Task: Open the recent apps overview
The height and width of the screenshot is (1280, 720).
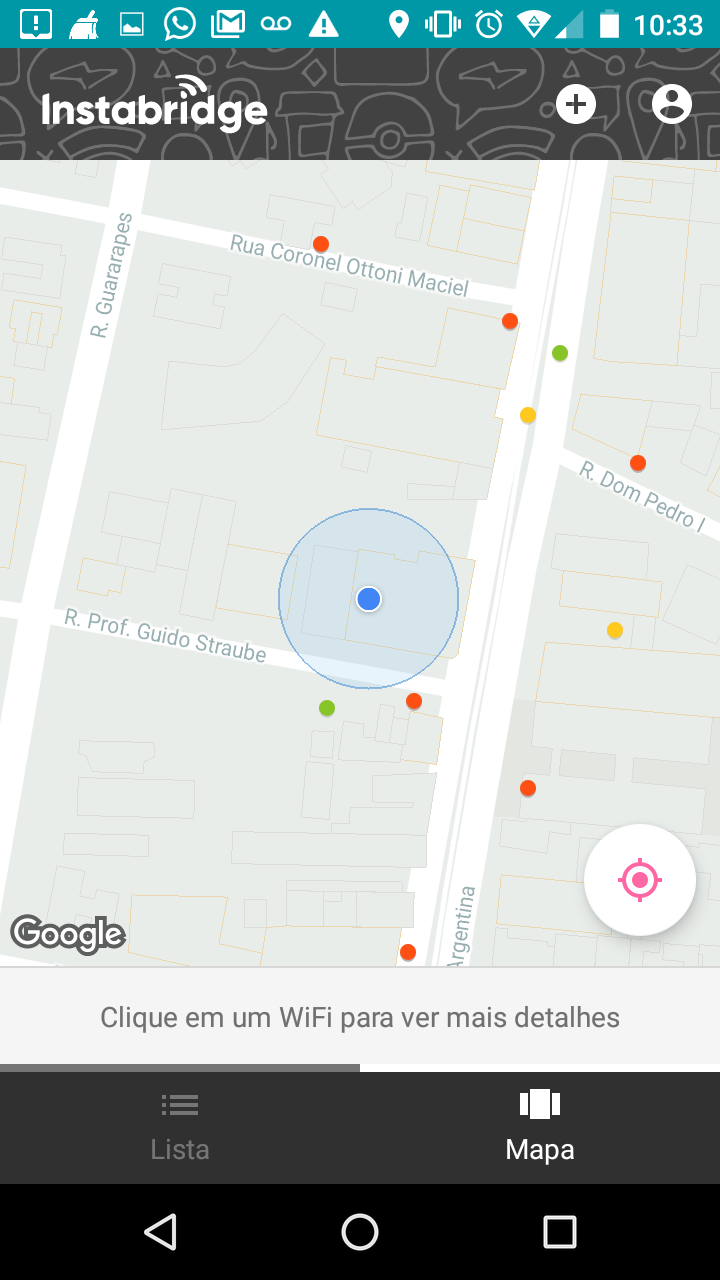Action: coord(560,1232)
